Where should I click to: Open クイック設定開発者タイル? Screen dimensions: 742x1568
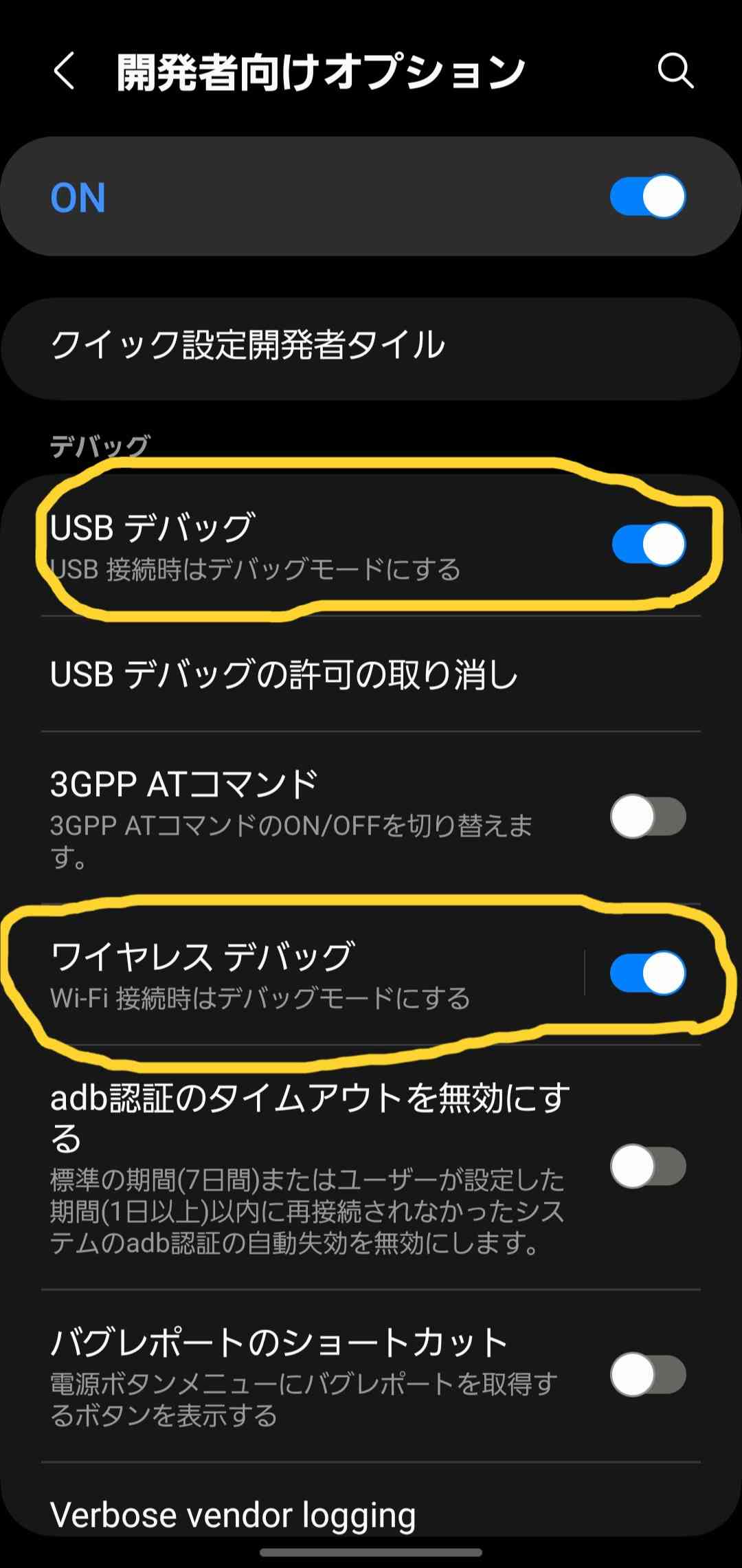pyautogui.click(x=371, y=349)
